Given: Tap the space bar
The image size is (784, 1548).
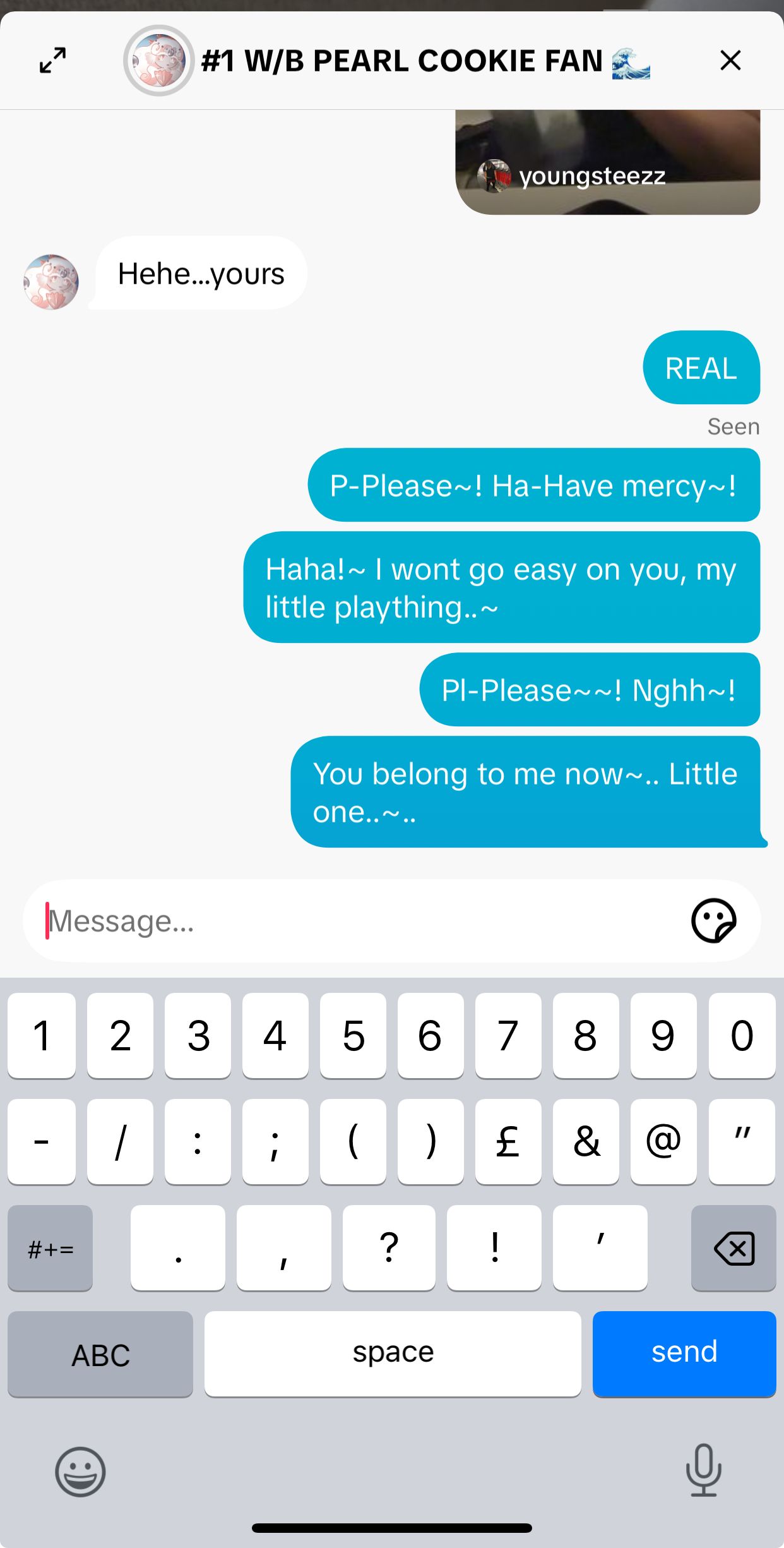Looking at the screenshot, I should (393, 1353).
